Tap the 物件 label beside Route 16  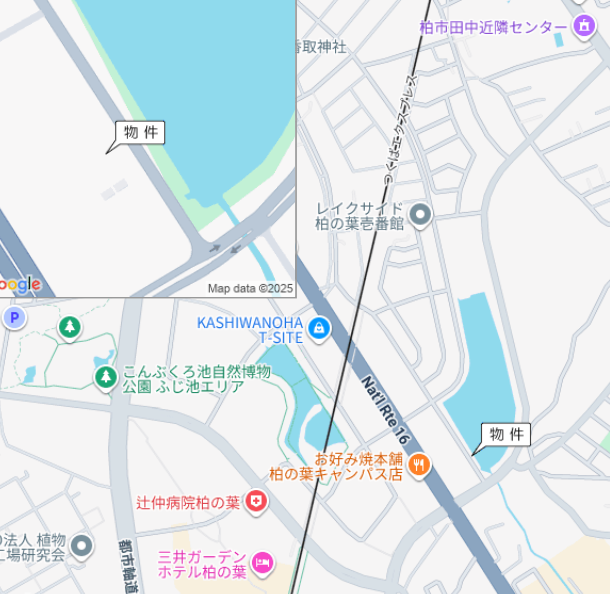505,434
